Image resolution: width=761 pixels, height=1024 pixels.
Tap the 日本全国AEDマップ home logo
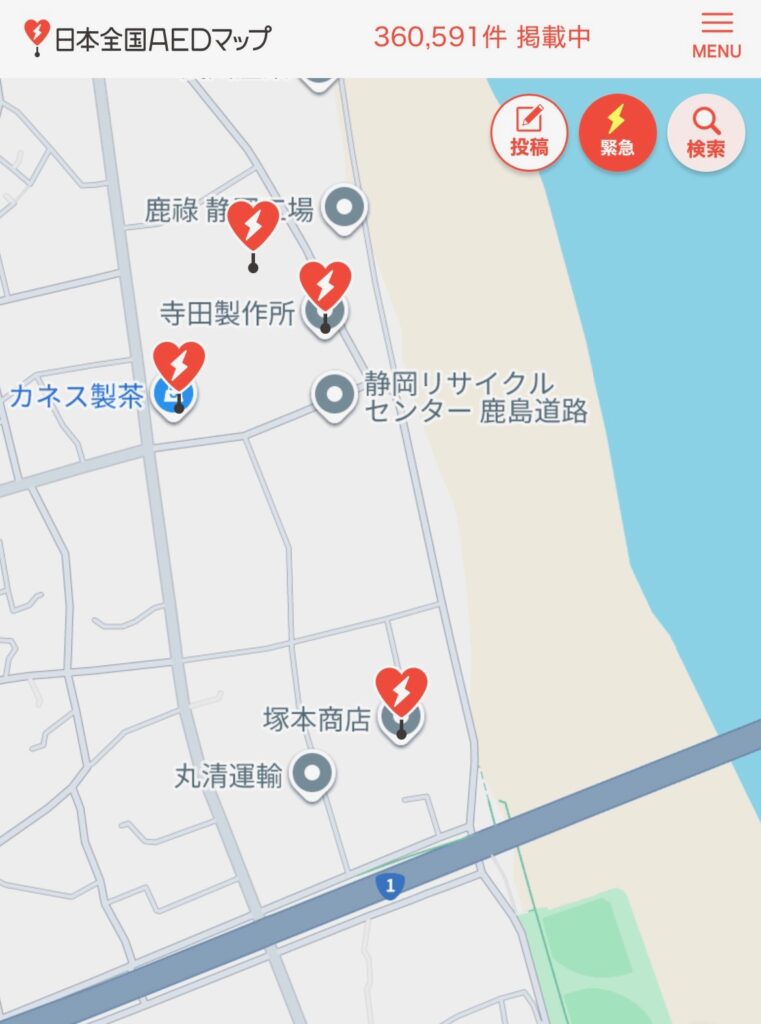tap(147, 38)
